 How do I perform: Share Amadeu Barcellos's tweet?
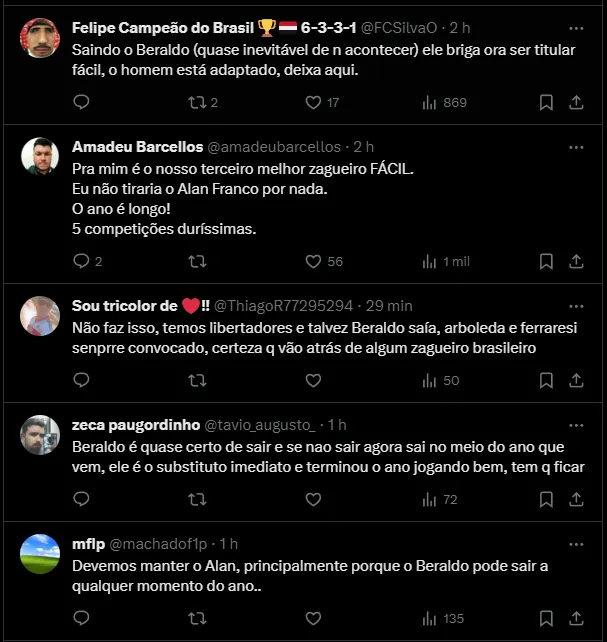[577, 261]
